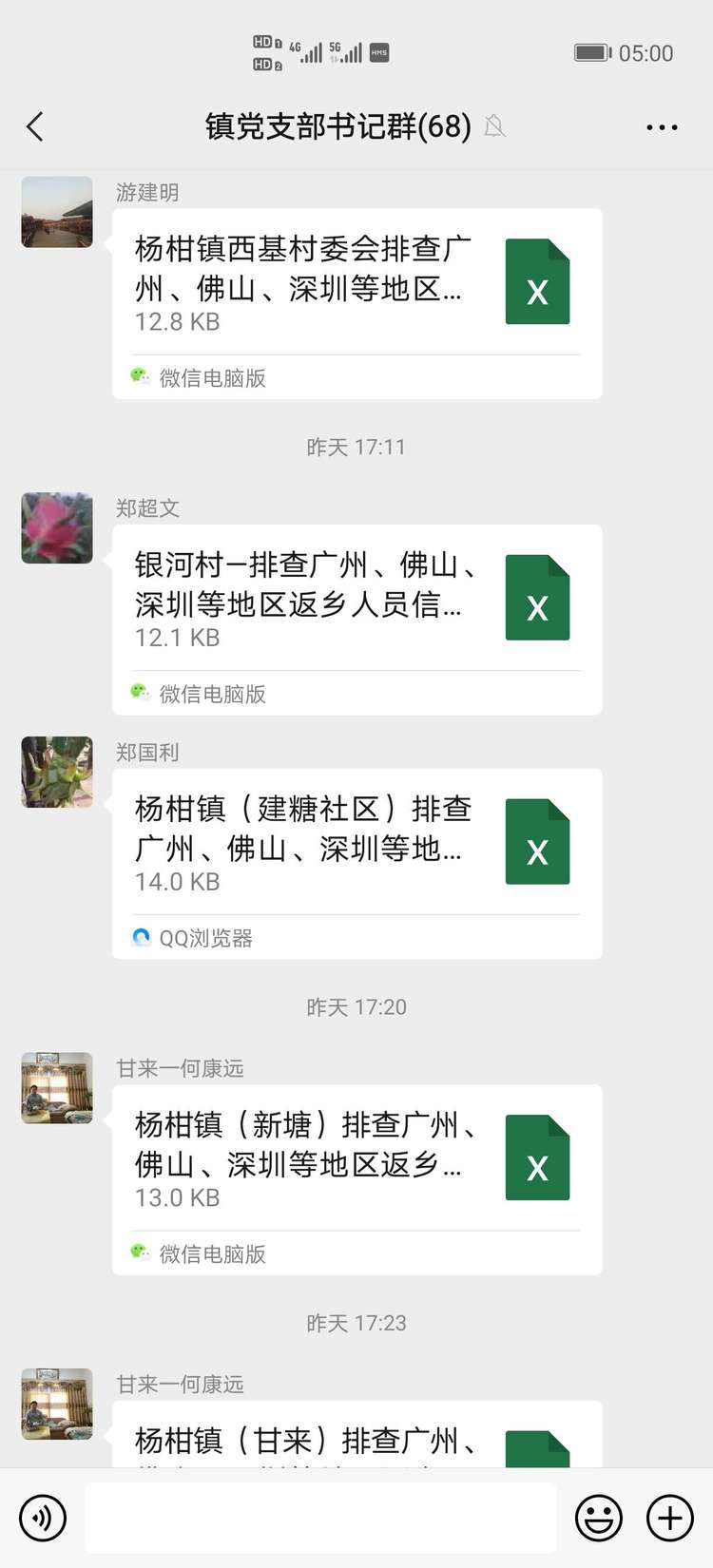
Task: Open the emoji picker
Action: click(x=599, y=1518)
